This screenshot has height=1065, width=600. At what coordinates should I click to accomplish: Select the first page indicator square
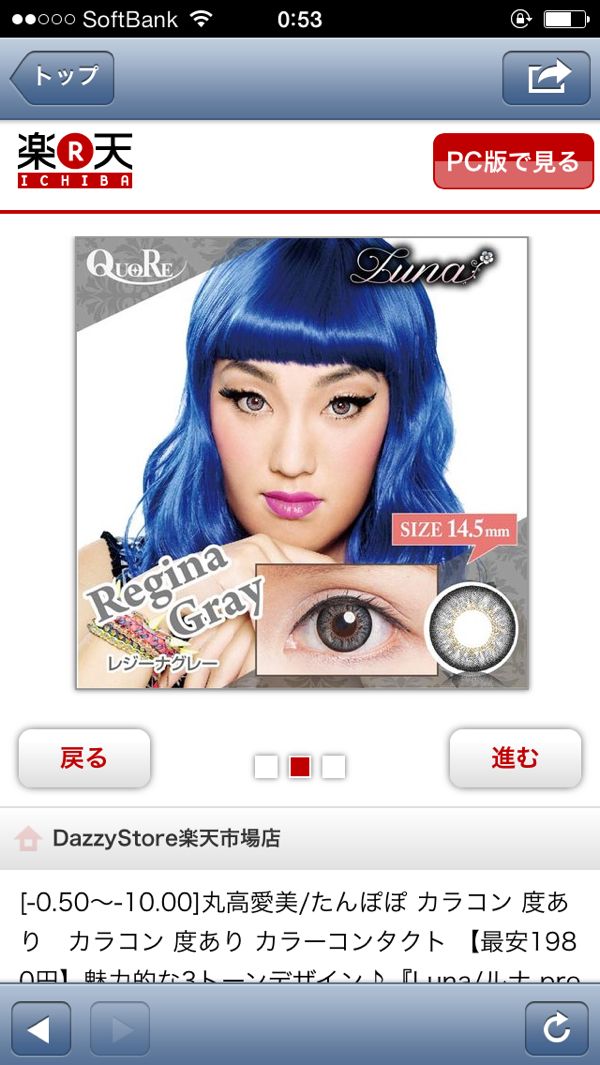[266, 767]
